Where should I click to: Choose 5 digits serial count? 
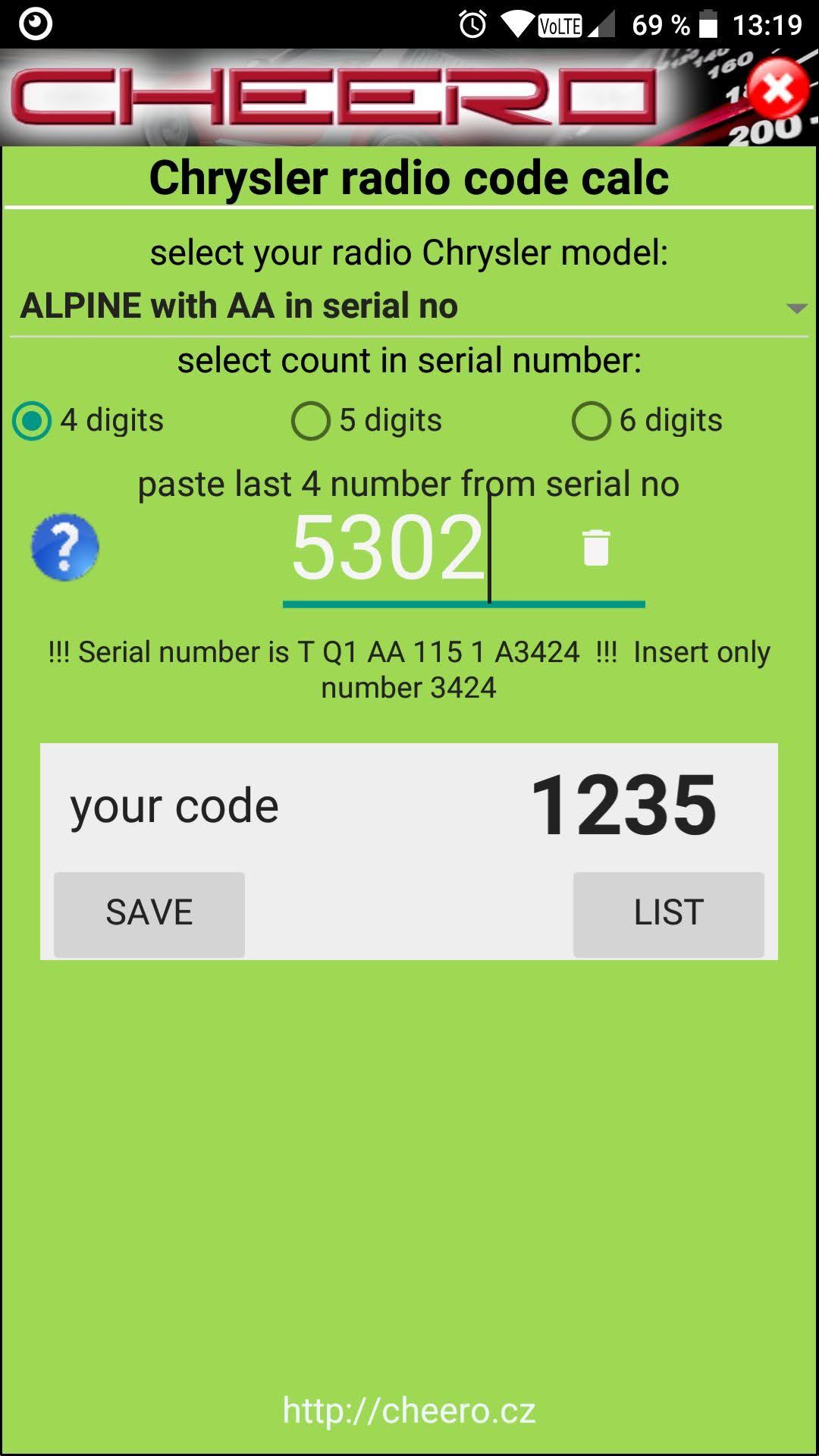pyautogui.click(x=311, y=421)
